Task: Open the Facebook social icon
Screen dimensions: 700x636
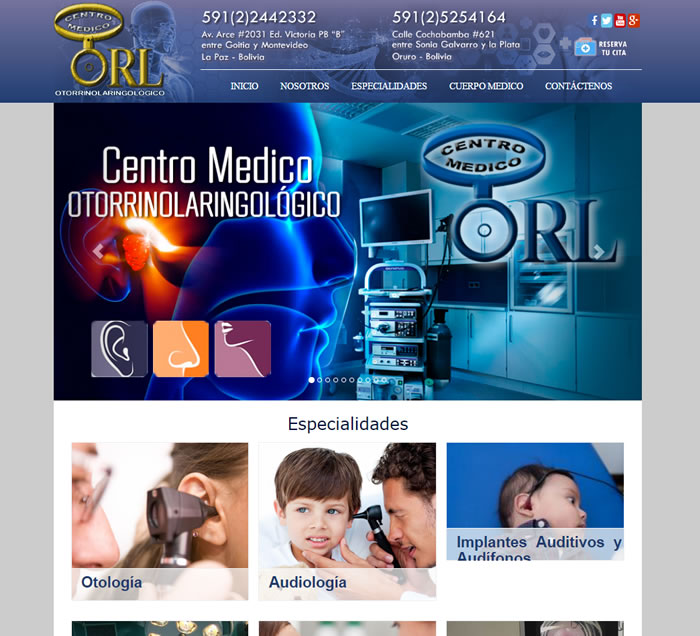Action: (x=594, y=20)
